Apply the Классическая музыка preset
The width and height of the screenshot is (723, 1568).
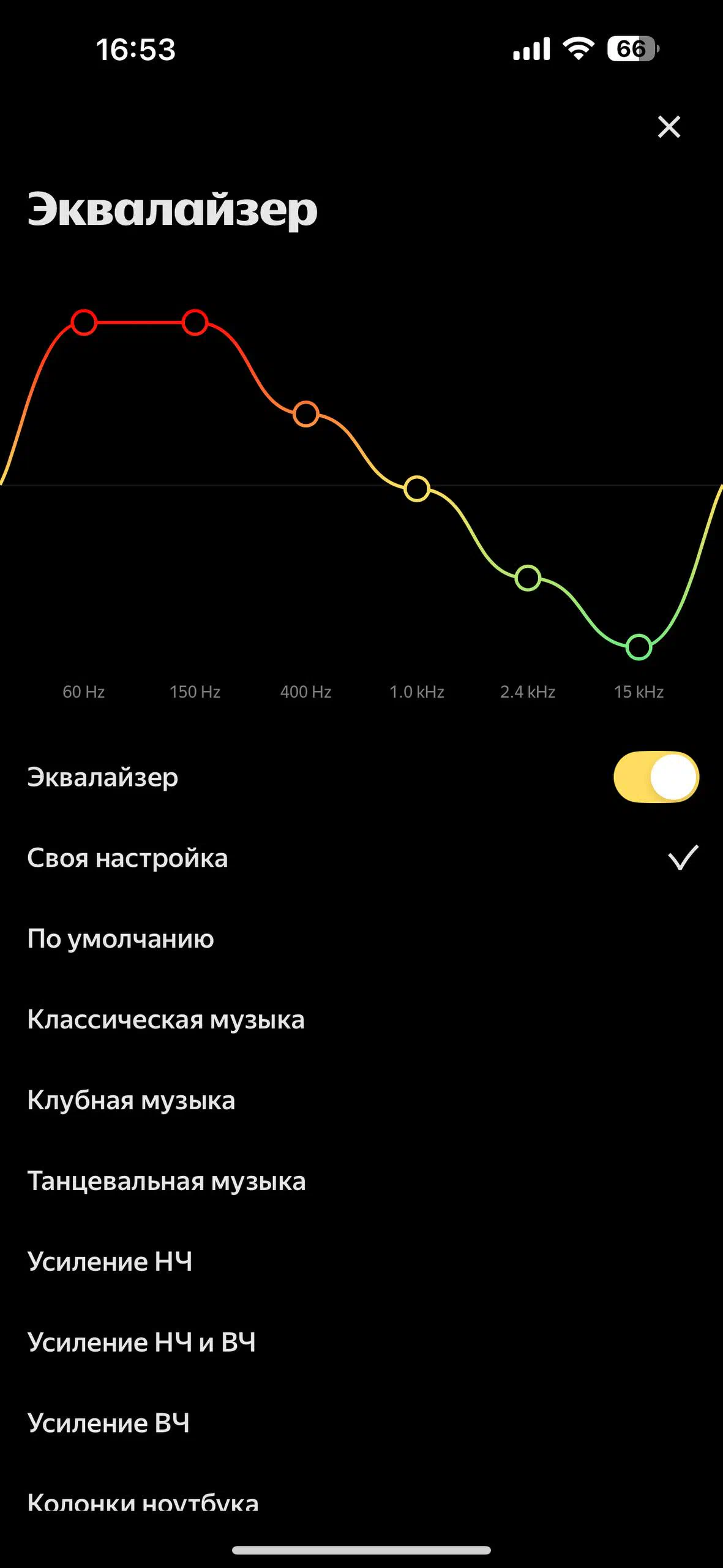click(361, 1019)
